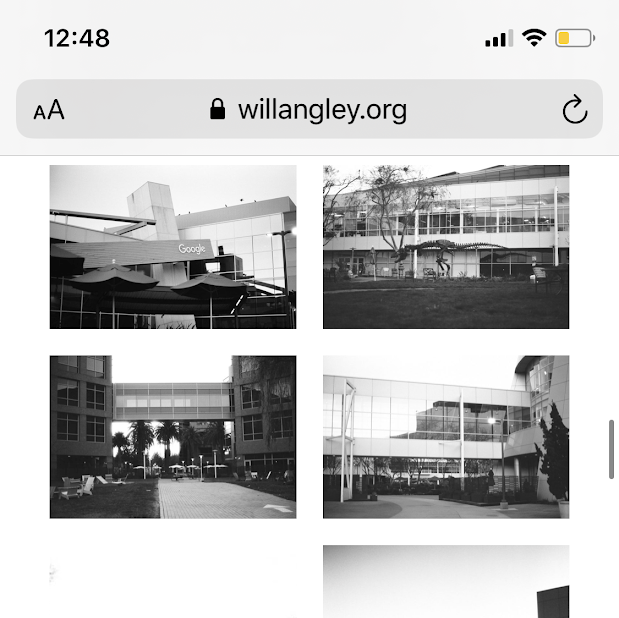Screen dimensions: 619x618
Task: View the courtyard with skybridge photo
Action: (x=173, y=437)
